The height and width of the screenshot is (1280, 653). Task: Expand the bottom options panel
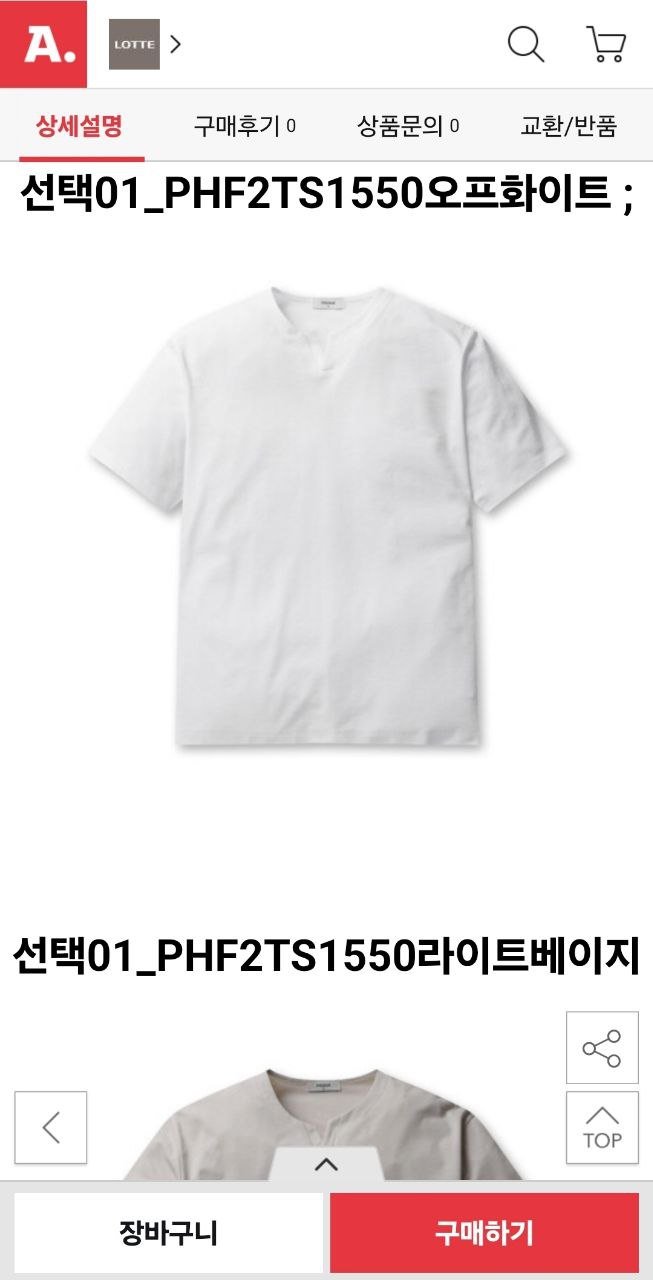click(x=326, y=1164)
